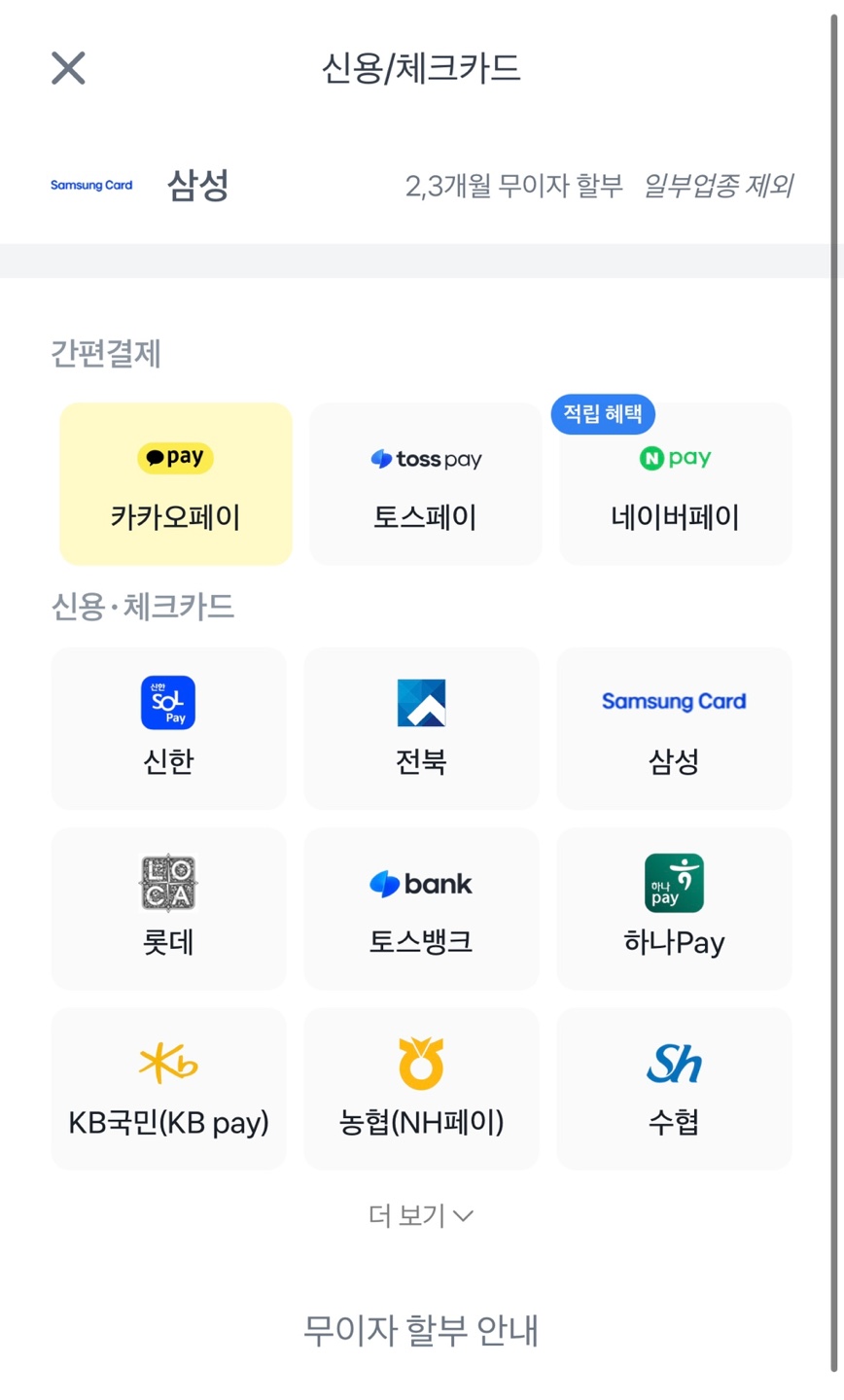Image resolution: width=844 pixels, height=1400 pixels.
Task: Select the 삼성 card tile
Action: click(674, 727)
